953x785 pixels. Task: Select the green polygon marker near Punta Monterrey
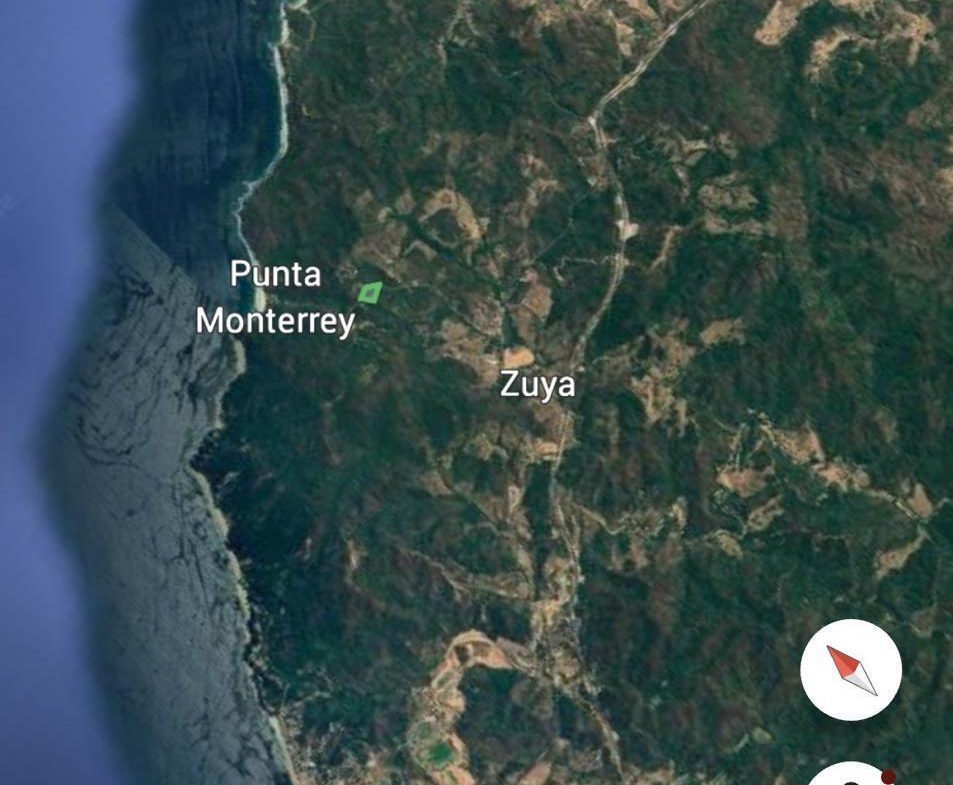pos(370,293)
